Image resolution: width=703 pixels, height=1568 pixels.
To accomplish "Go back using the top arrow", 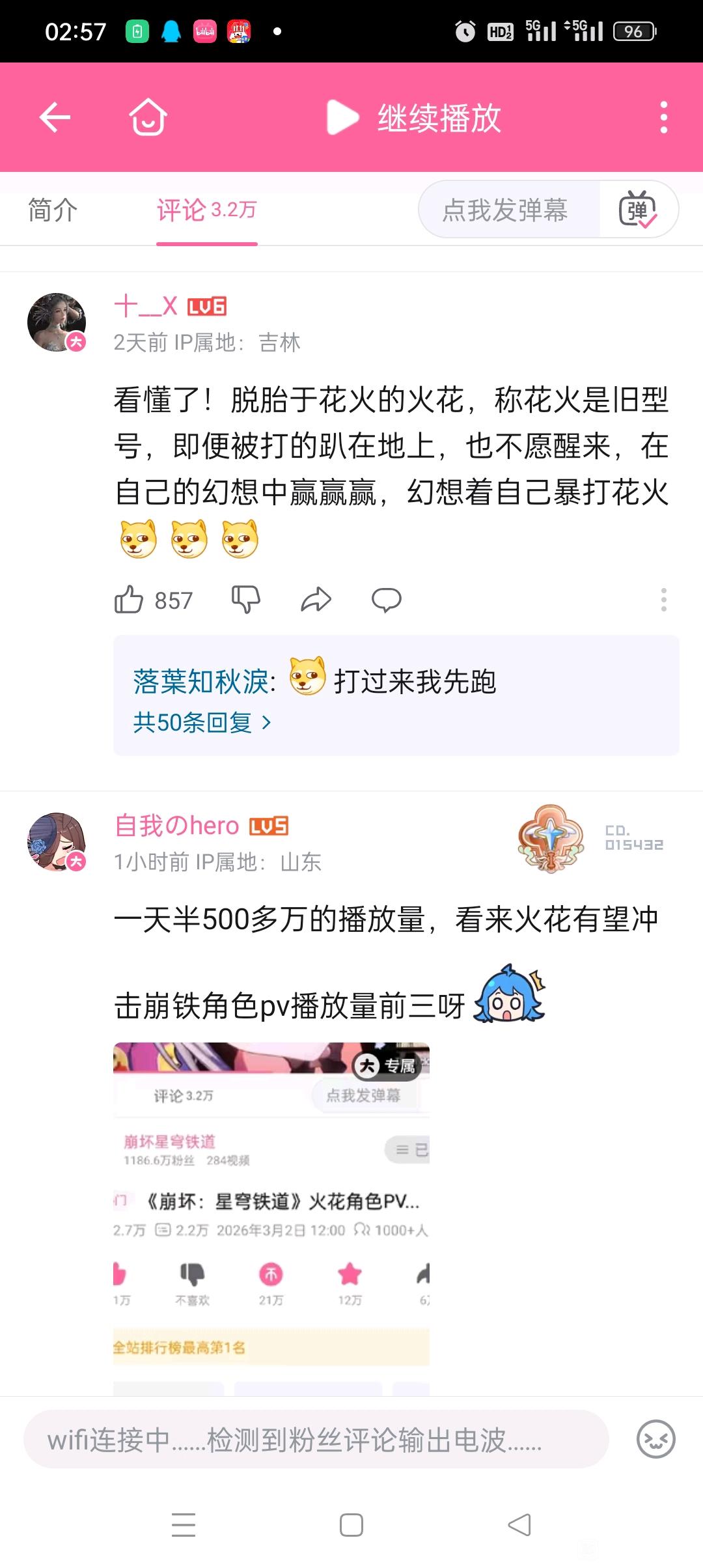I will (x=55, y=118).
